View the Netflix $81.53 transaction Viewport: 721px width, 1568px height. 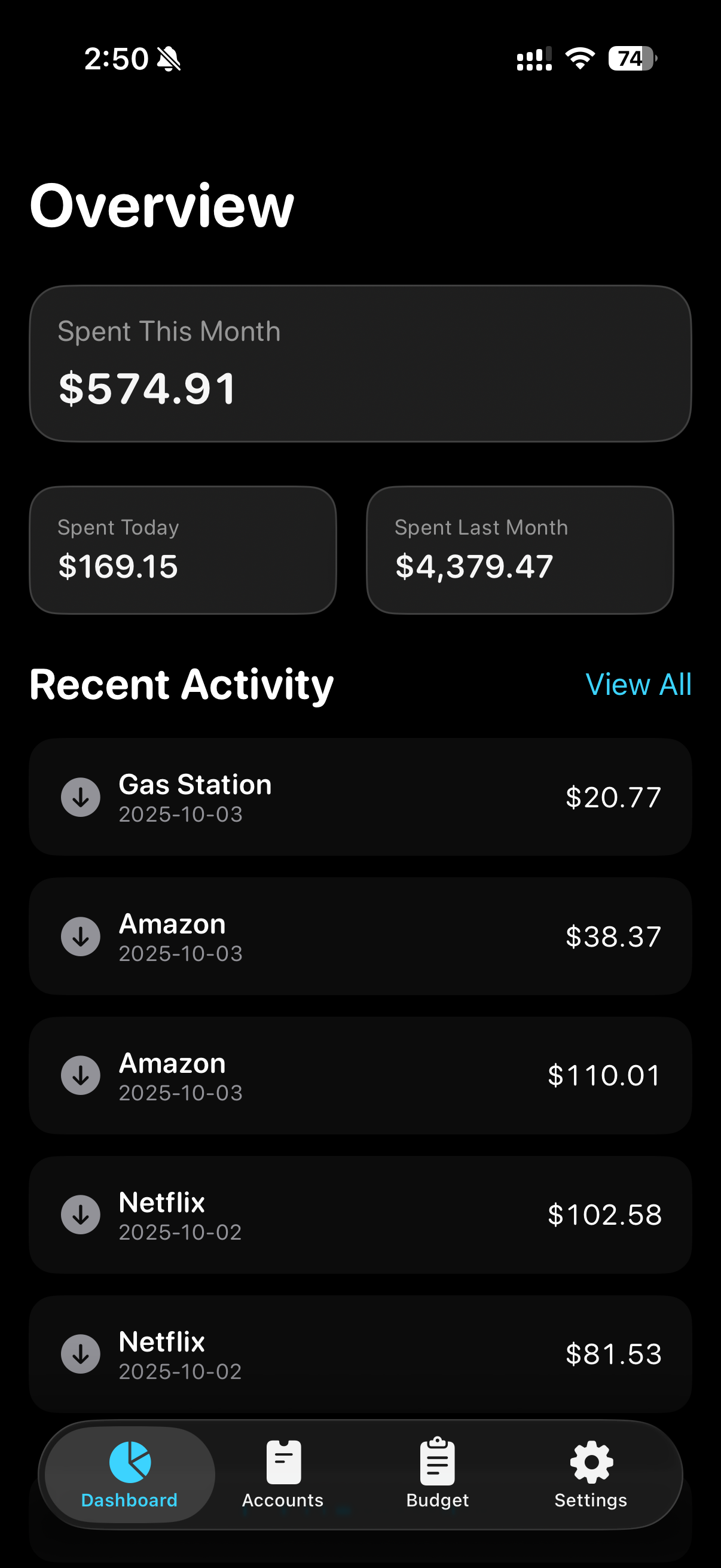point(360,1354)
